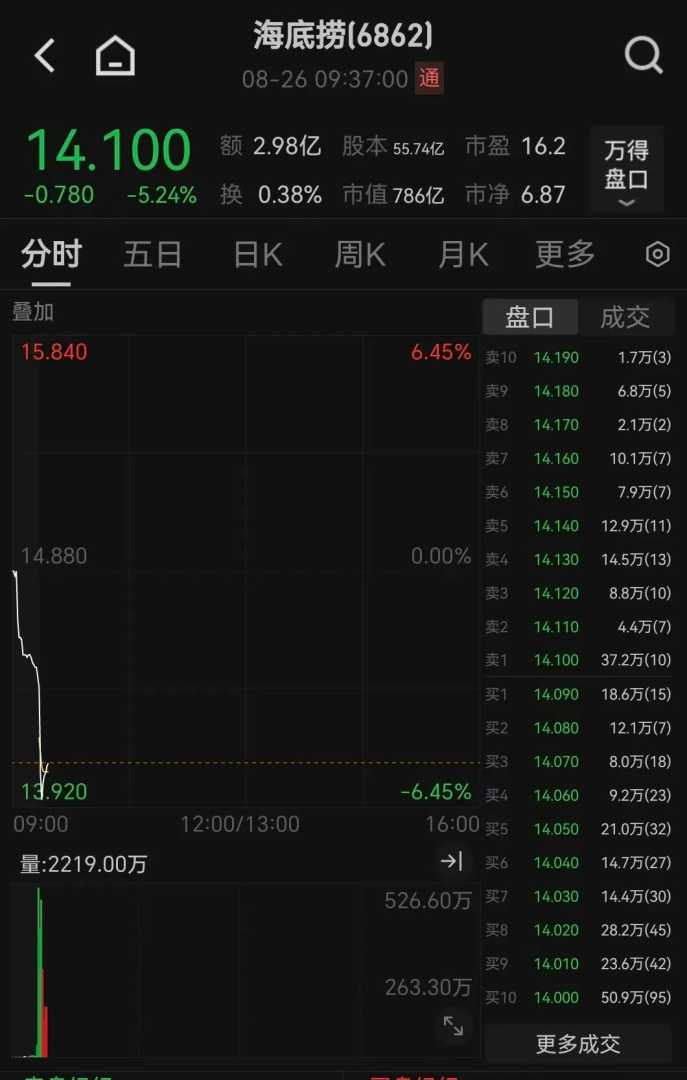Tap 叠加 to overlay comparison
The width and height of the screenshot is (687, 1080).
(x=33, y=312)
